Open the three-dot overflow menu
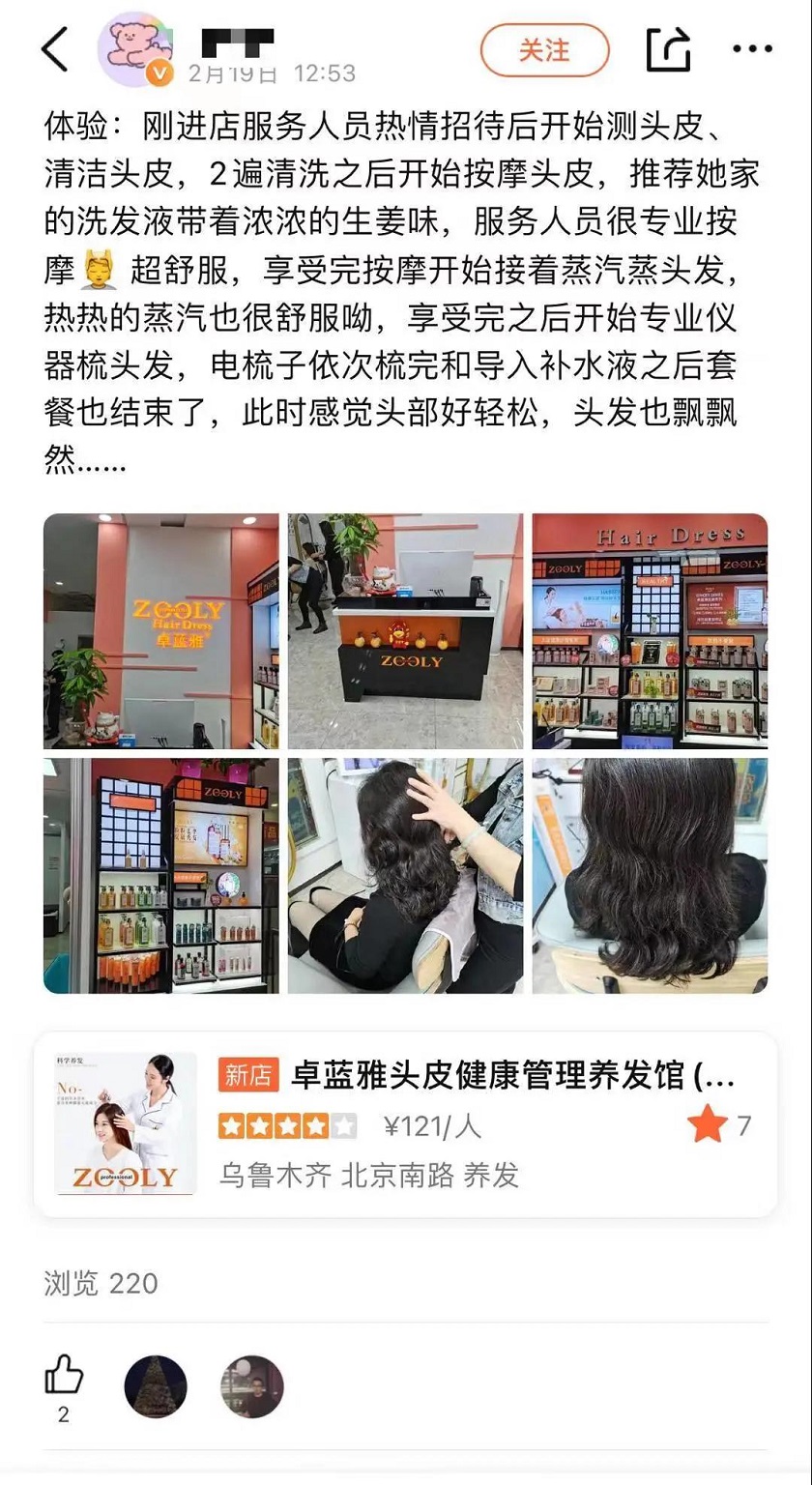The height and width of the screenshot is (1485, 812). click(x=752, y=49)
